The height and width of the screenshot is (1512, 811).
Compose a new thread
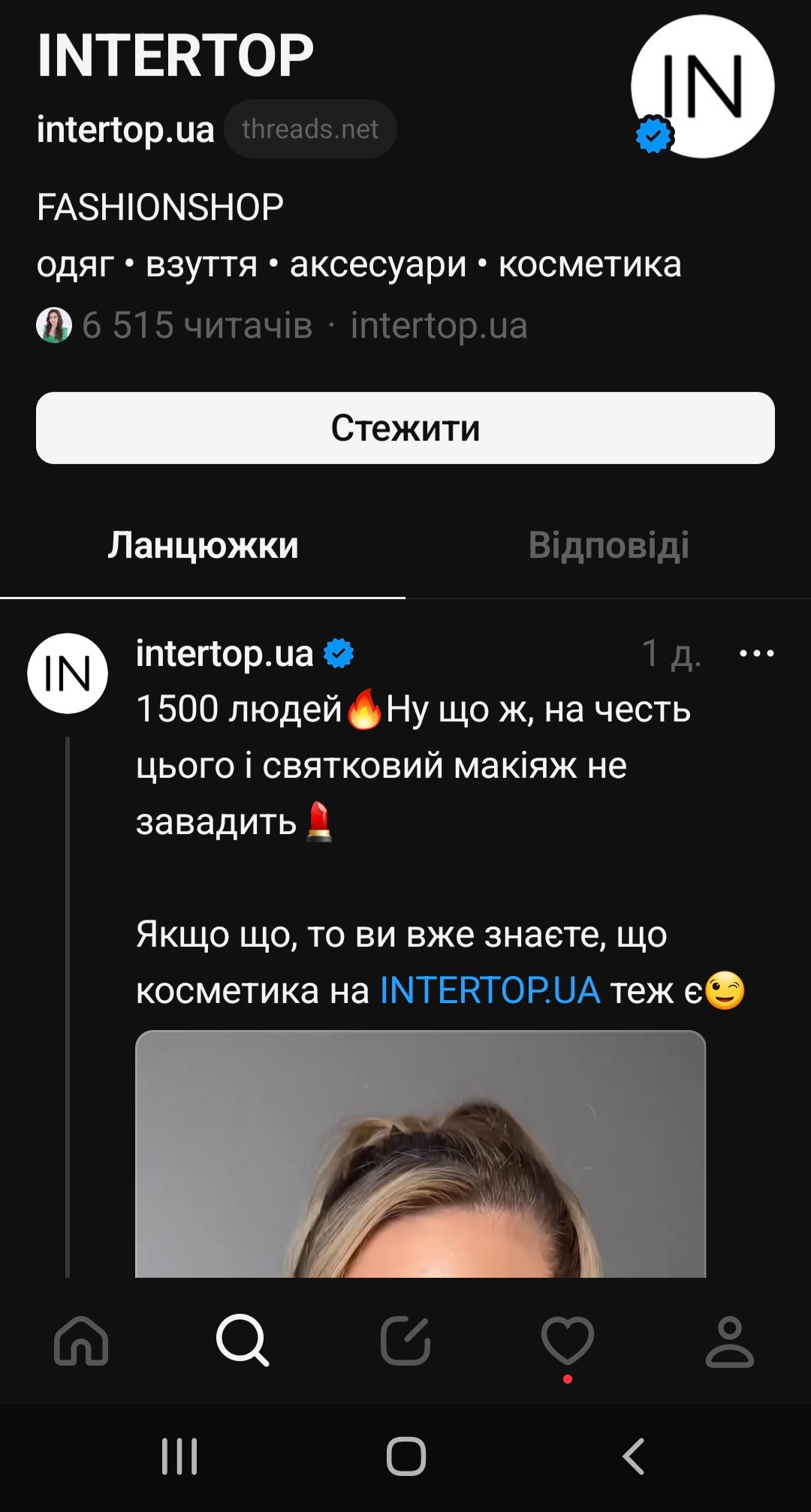pyautogui.click(x=405, y=1341)
